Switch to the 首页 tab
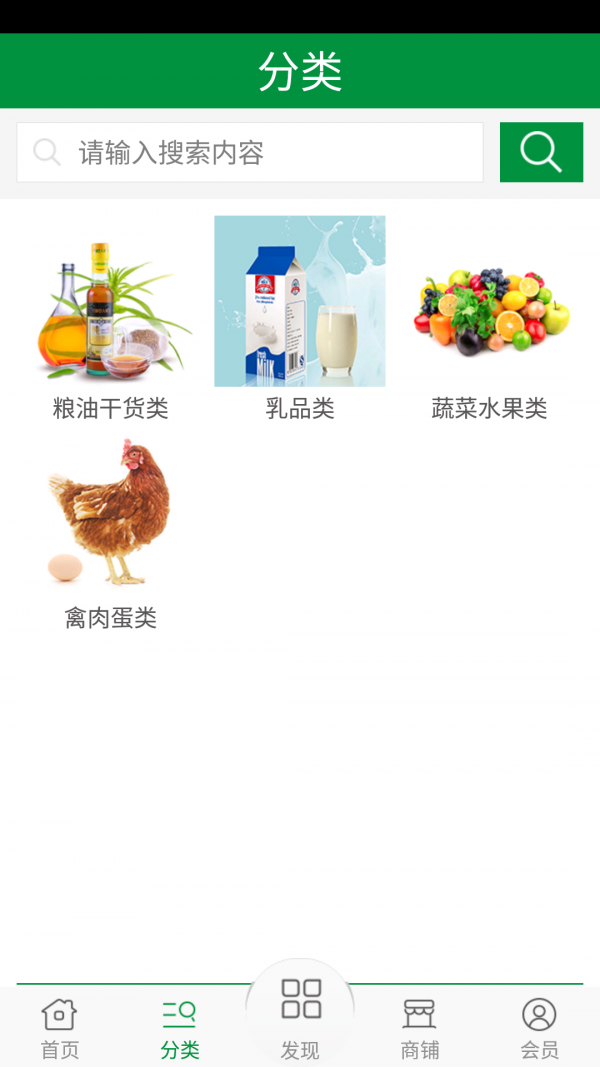The width and height of the screenshot is (600, 1067). point(59,1028)
